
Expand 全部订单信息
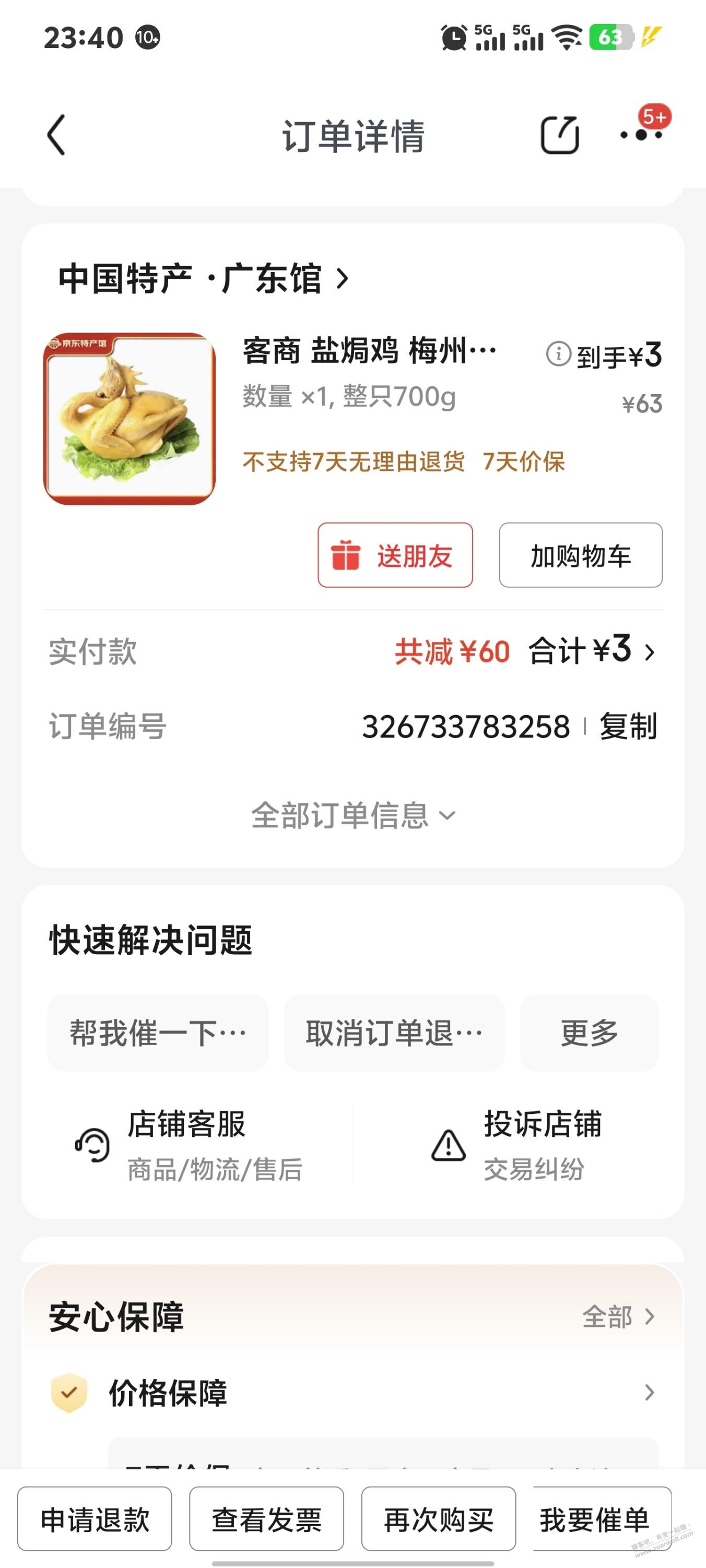pos(352,816)
